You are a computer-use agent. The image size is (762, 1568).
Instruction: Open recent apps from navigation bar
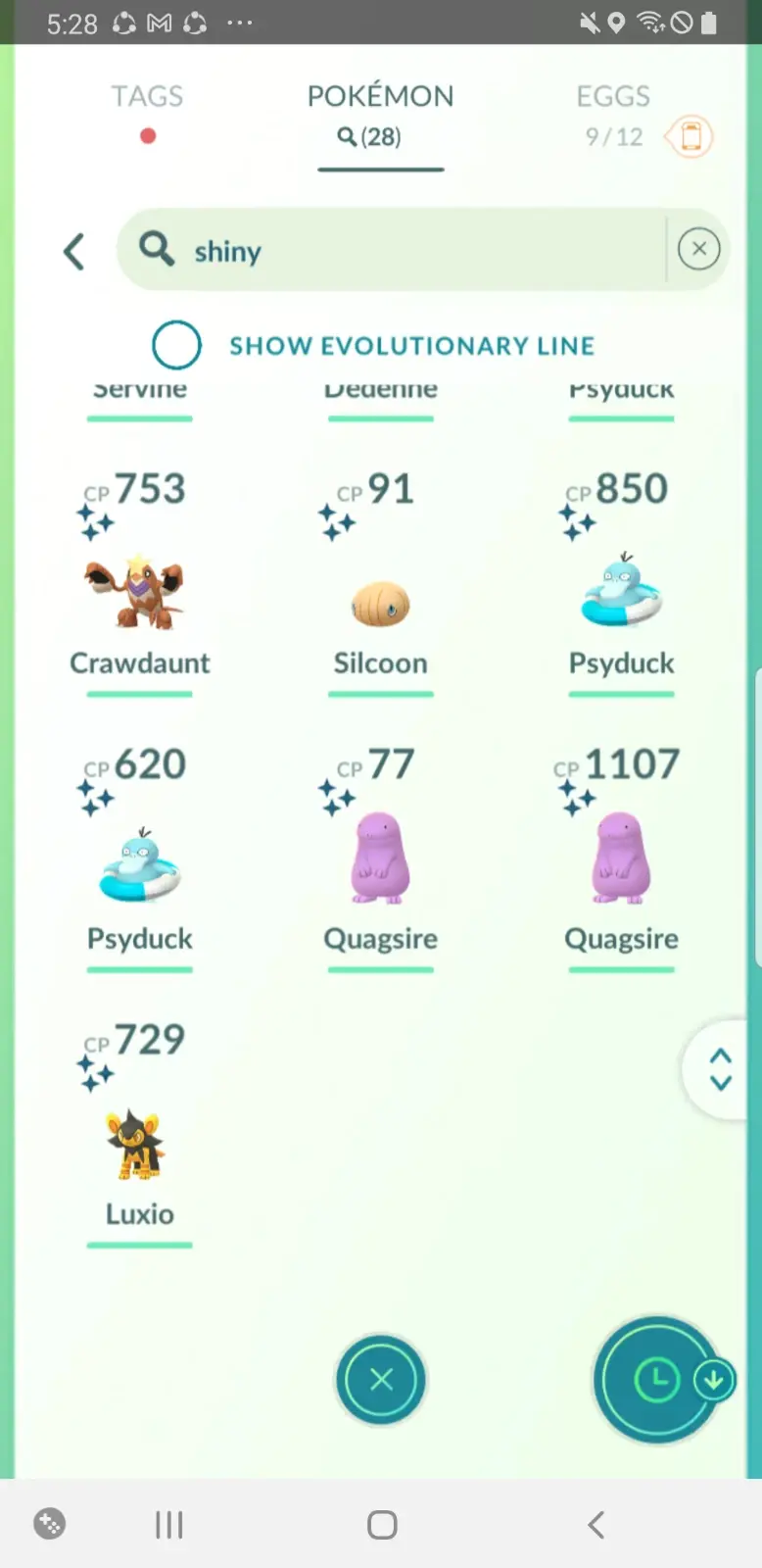pyautogui.click(x=169, y=1525)
